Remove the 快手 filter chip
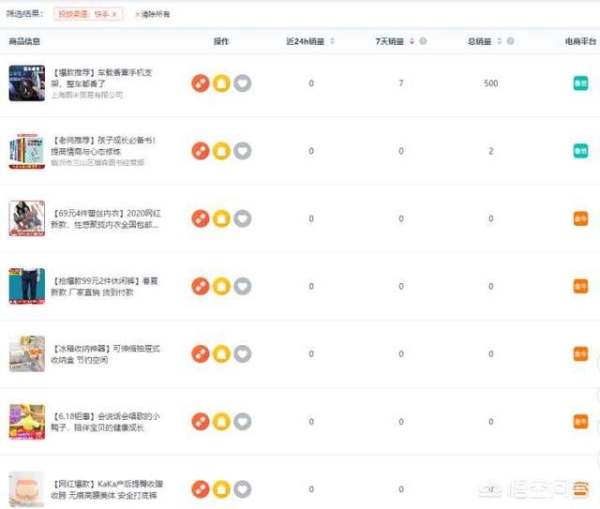The image size is (600, 509). point(114,15)
